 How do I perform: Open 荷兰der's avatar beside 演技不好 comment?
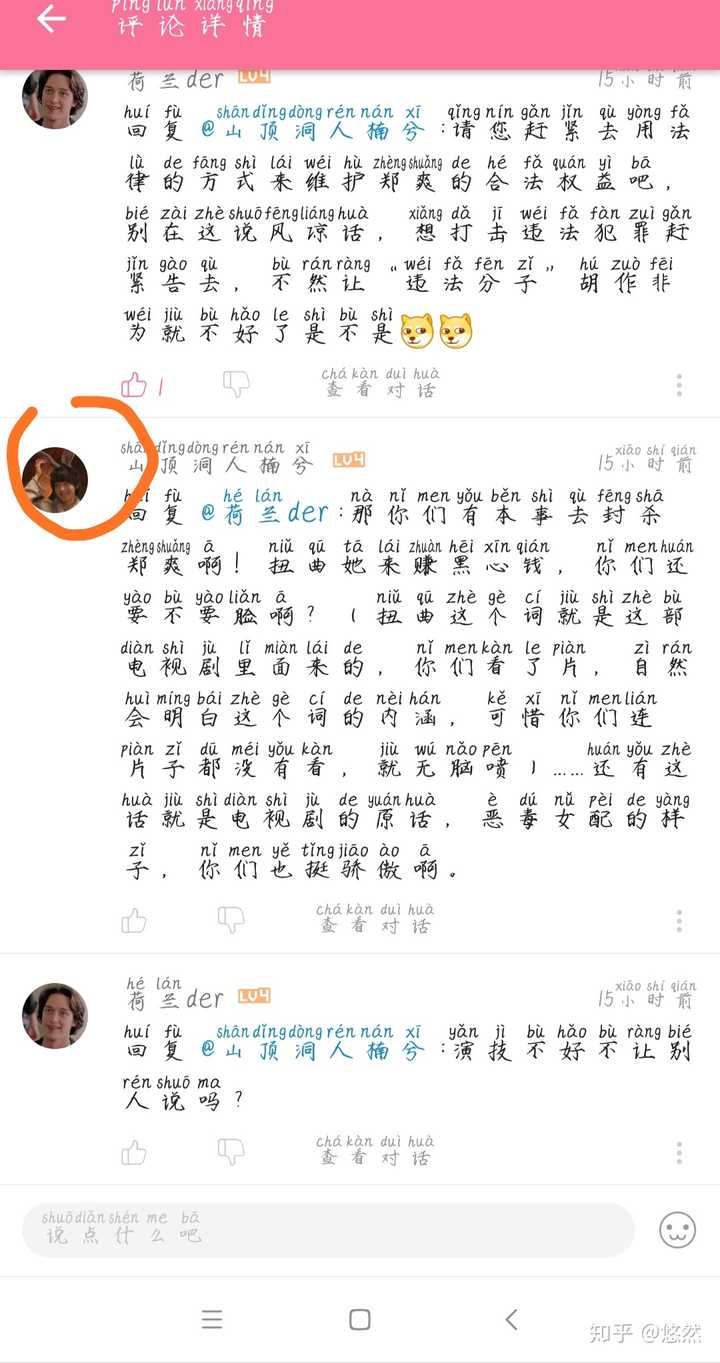(55, 1015)
